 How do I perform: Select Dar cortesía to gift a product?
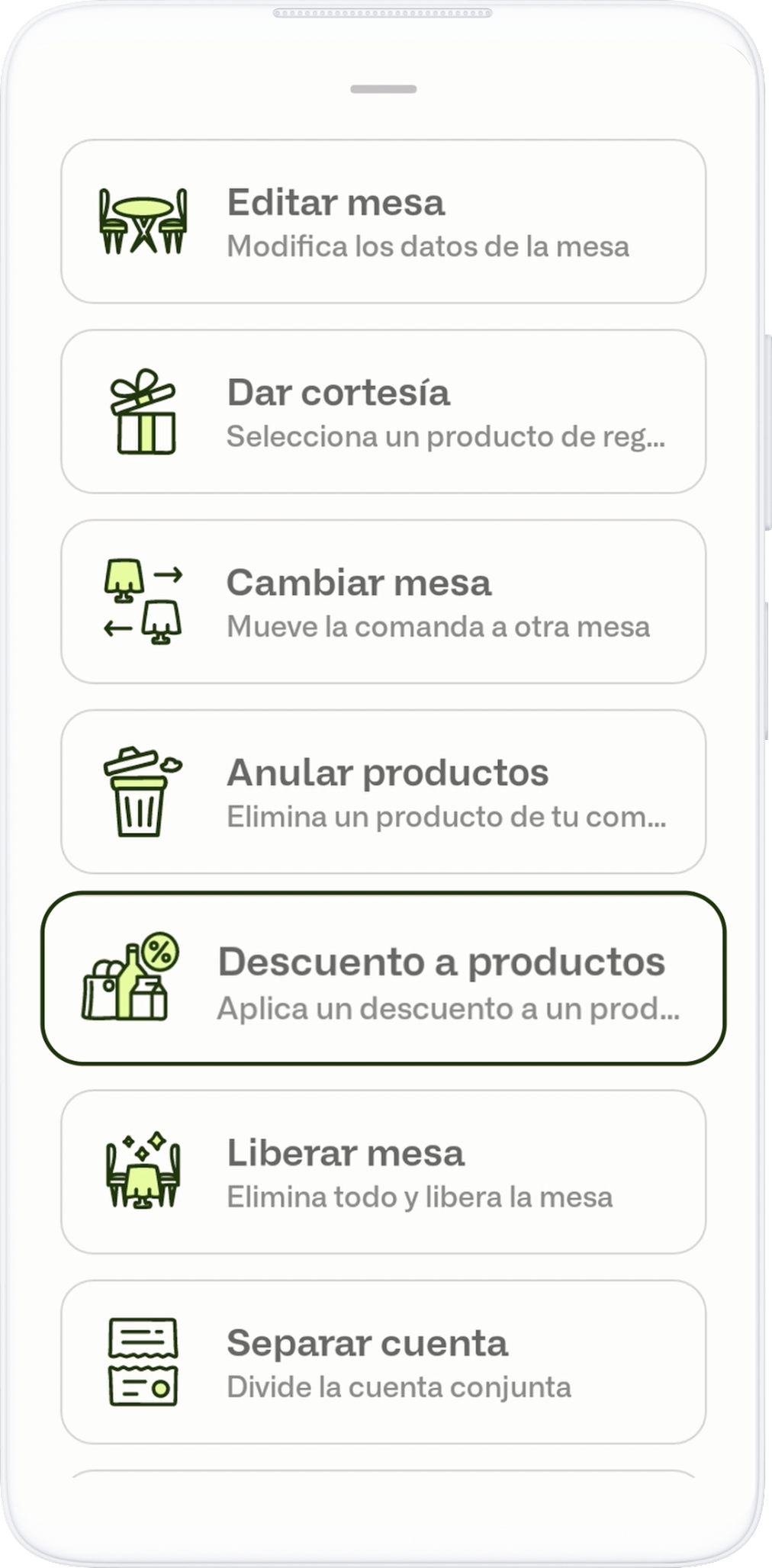pos(383,412)
